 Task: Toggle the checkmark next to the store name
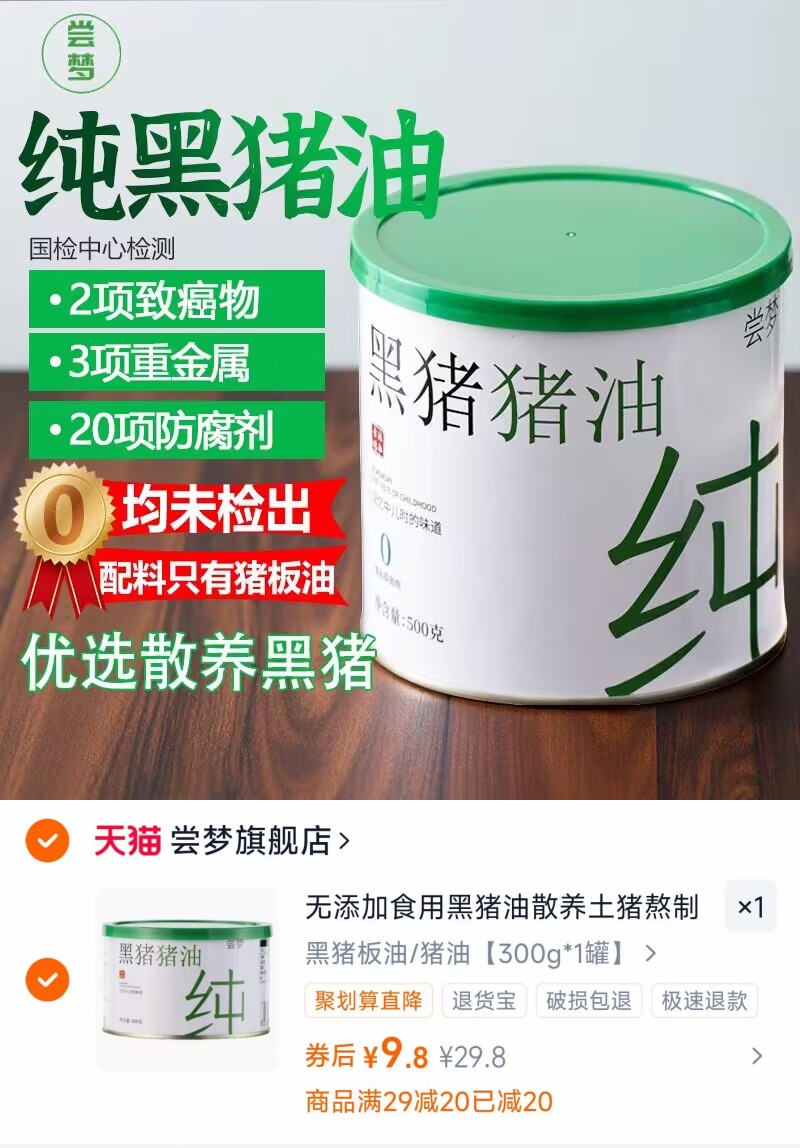coord(48,842)
